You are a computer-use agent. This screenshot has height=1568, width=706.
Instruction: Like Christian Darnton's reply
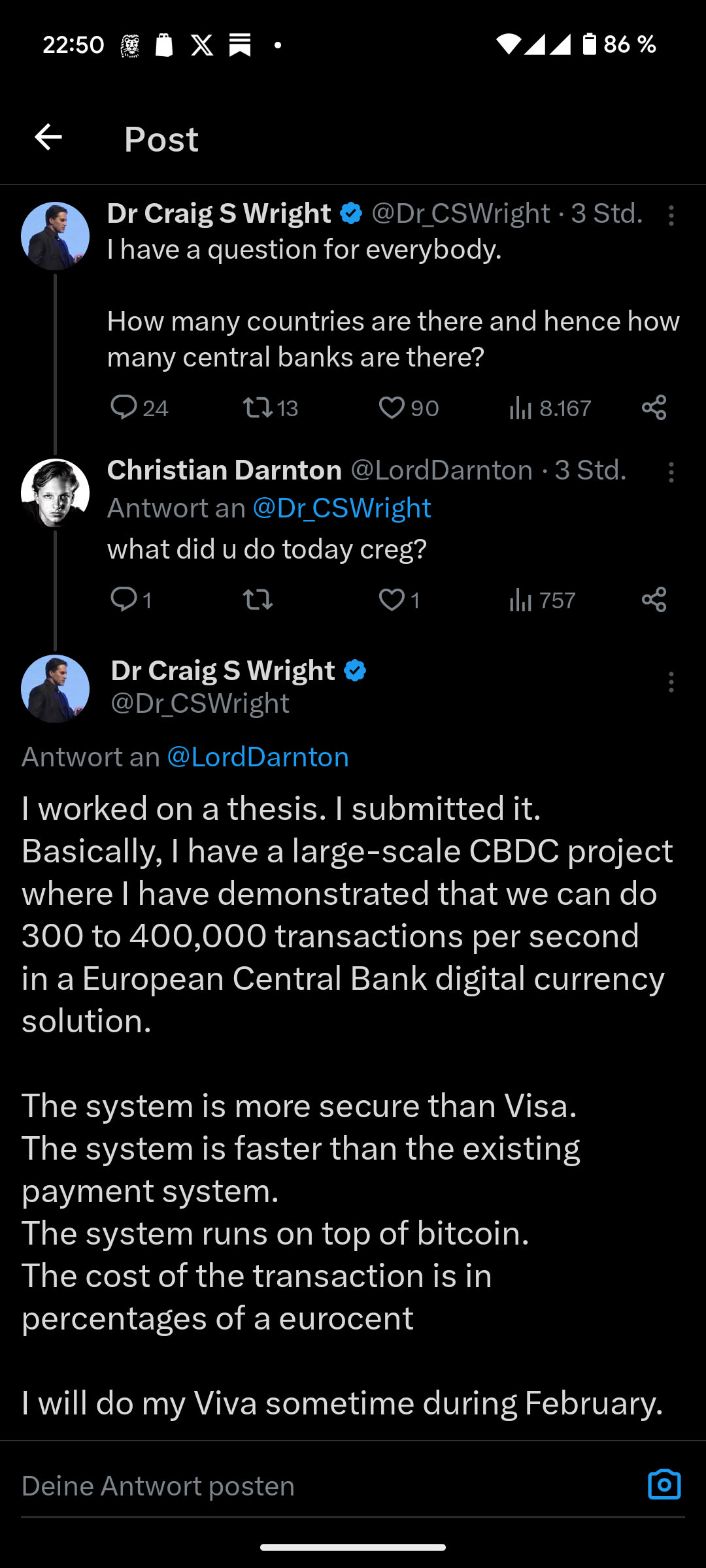392,599
